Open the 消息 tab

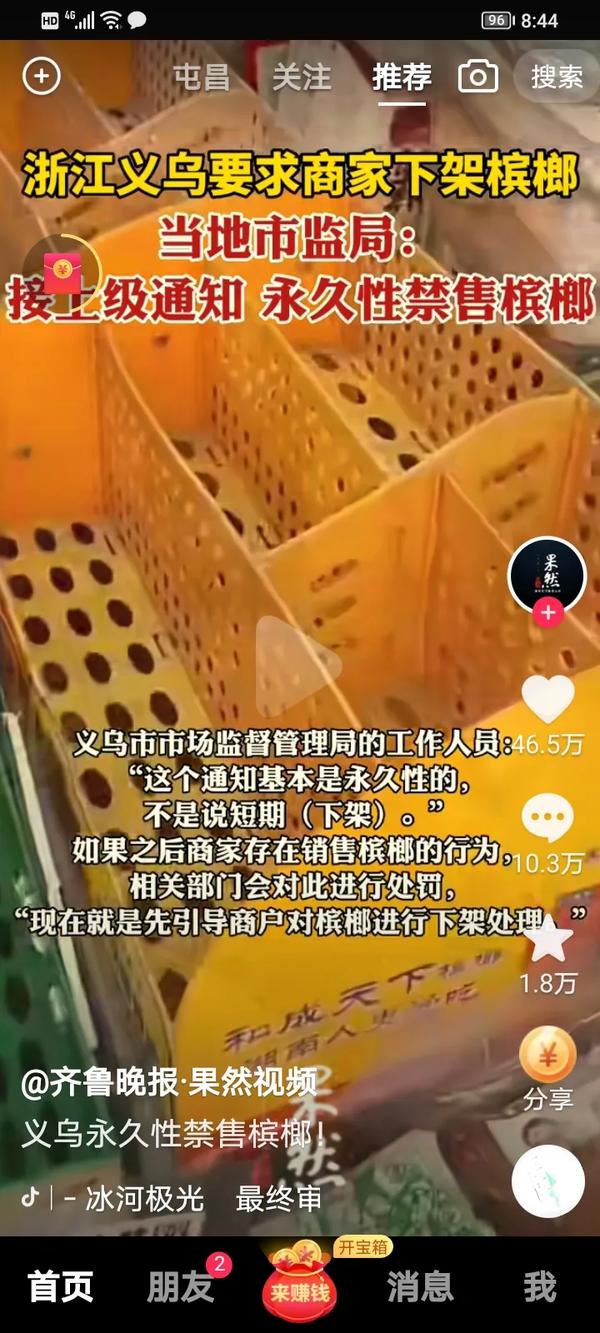click(x=420, y=1287)
